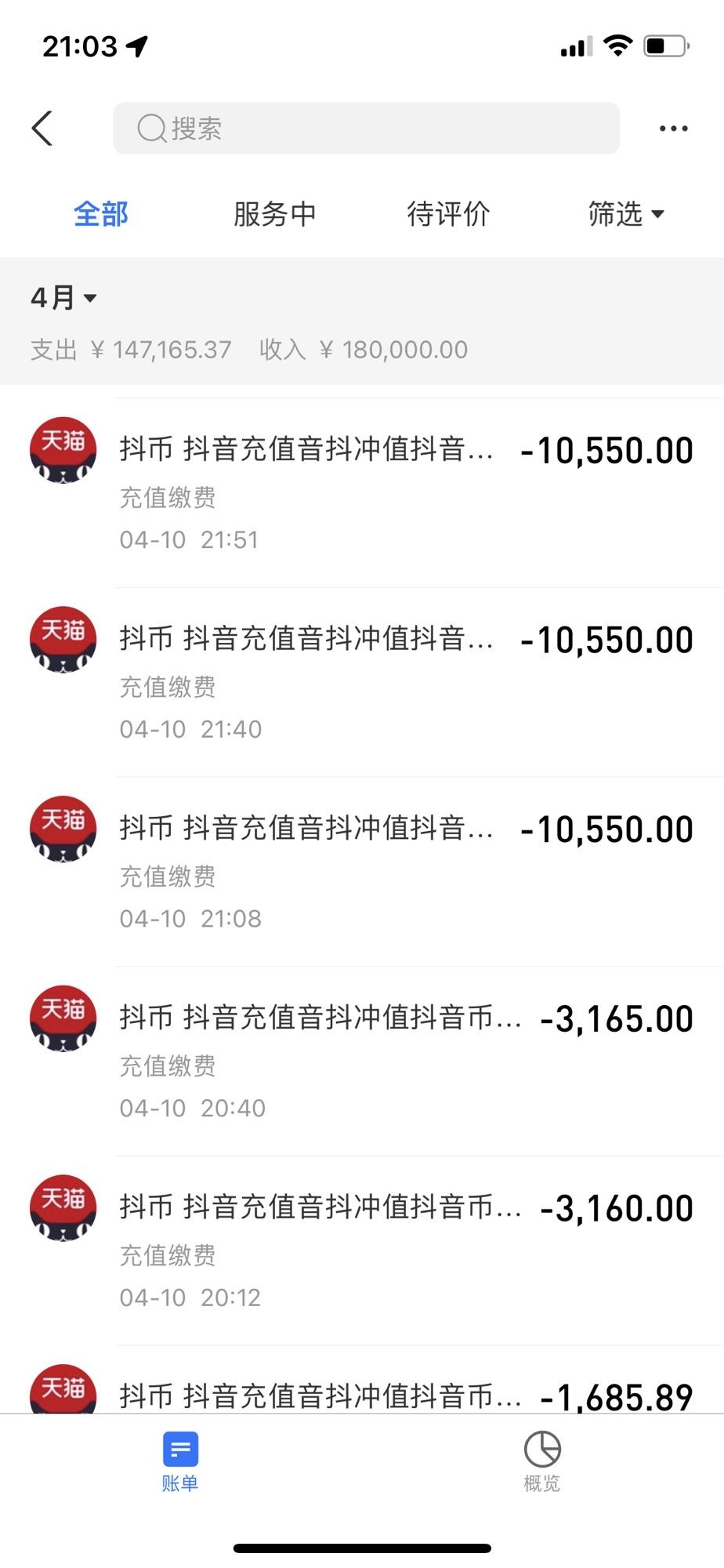Switch to the 待评价 tab
Image resolution: width=724 pixels, height=1568 pixels.
pyautogui.click(x=448, y=214)
